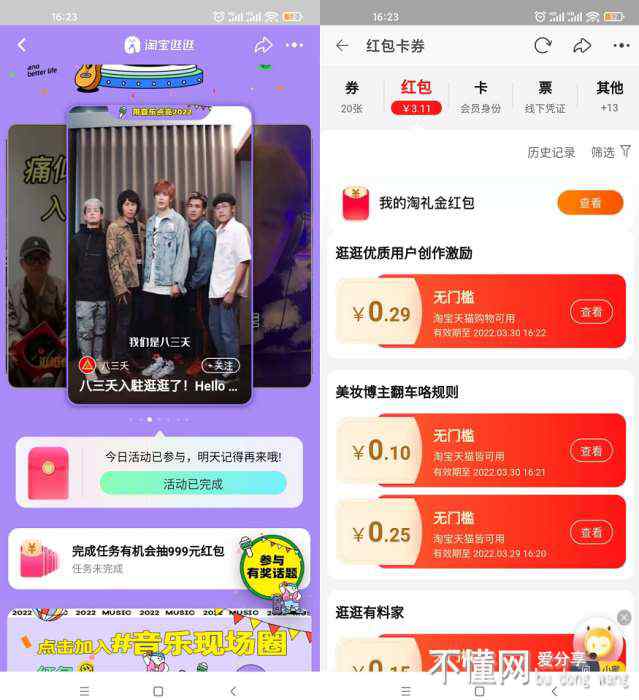The width and height of the screenshot is (639, 700).
Task: Open the 筛选 filter
Action: 610,153
